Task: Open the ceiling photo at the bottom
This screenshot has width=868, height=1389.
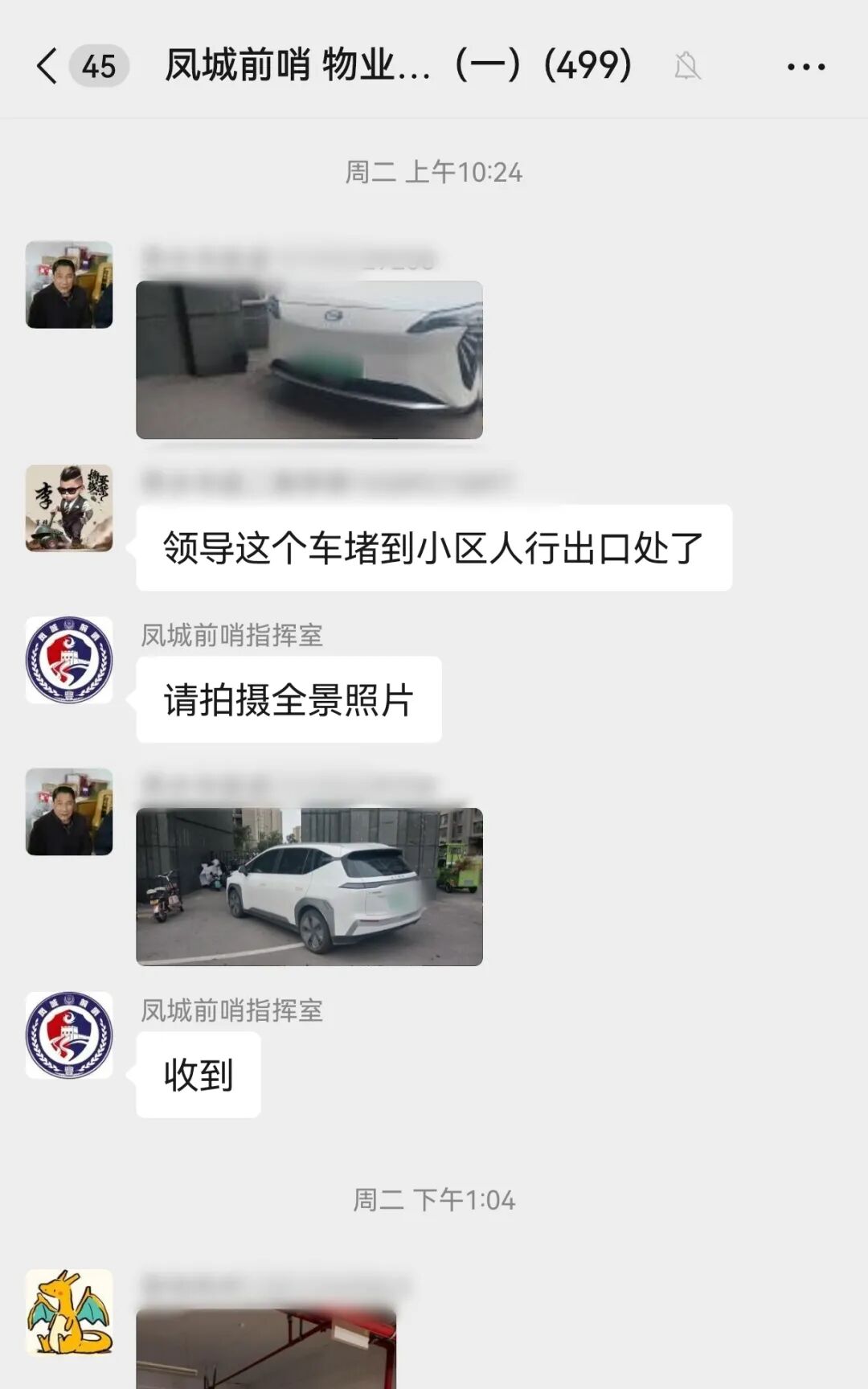Action: click(266, 1349)
